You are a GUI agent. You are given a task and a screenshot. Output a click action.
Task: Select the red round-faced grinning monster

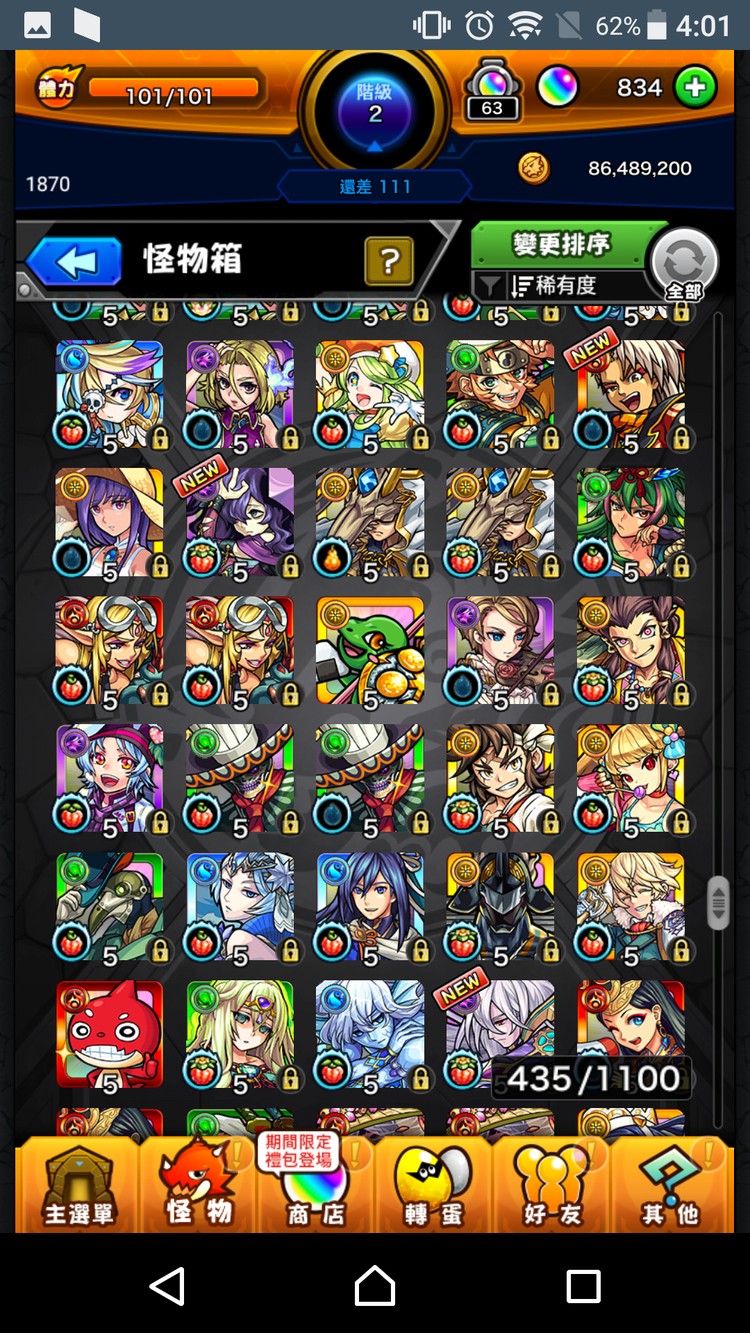109,1033
